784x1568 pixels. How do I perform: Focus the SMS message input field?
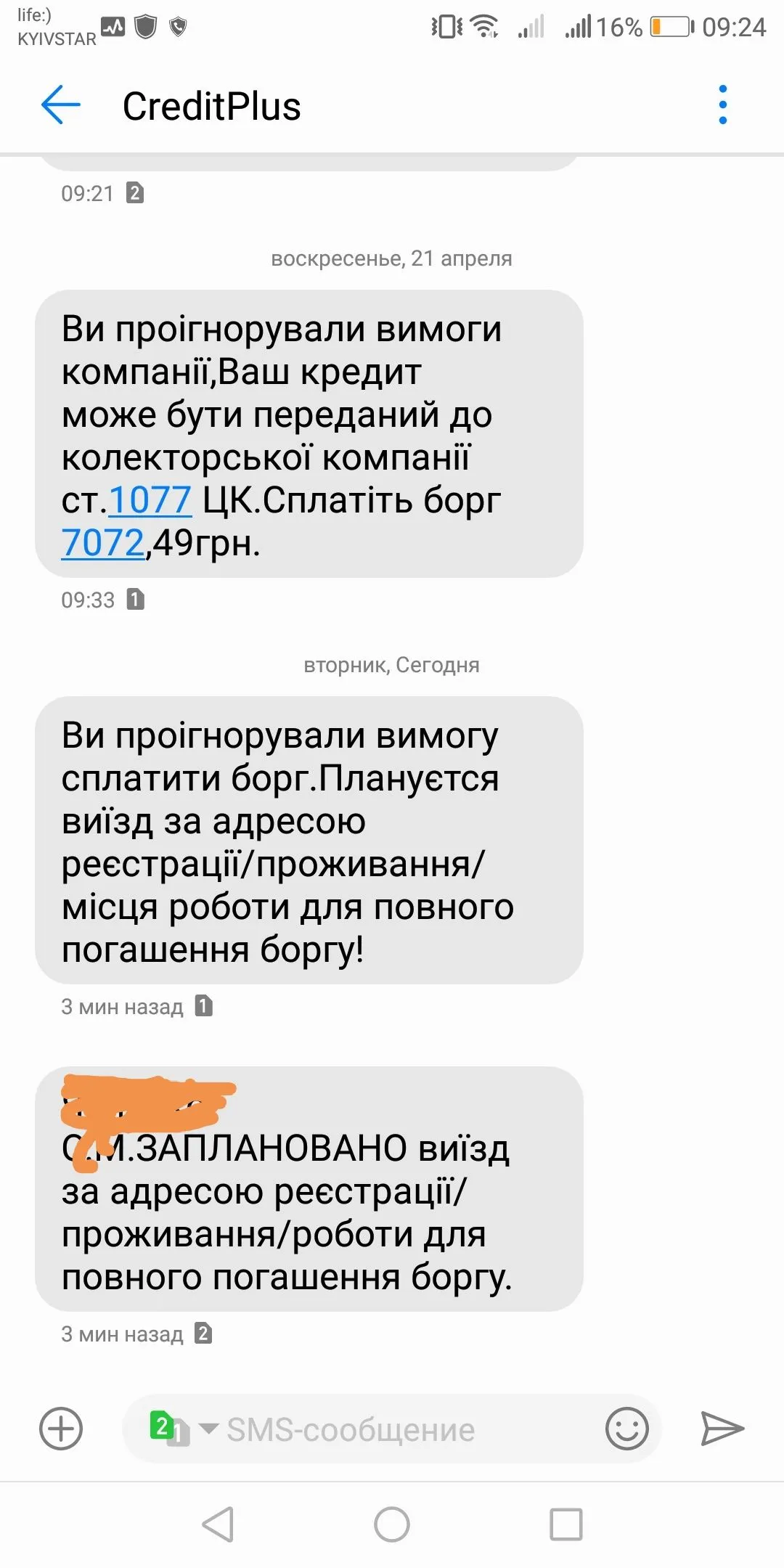pos(377,1430)
